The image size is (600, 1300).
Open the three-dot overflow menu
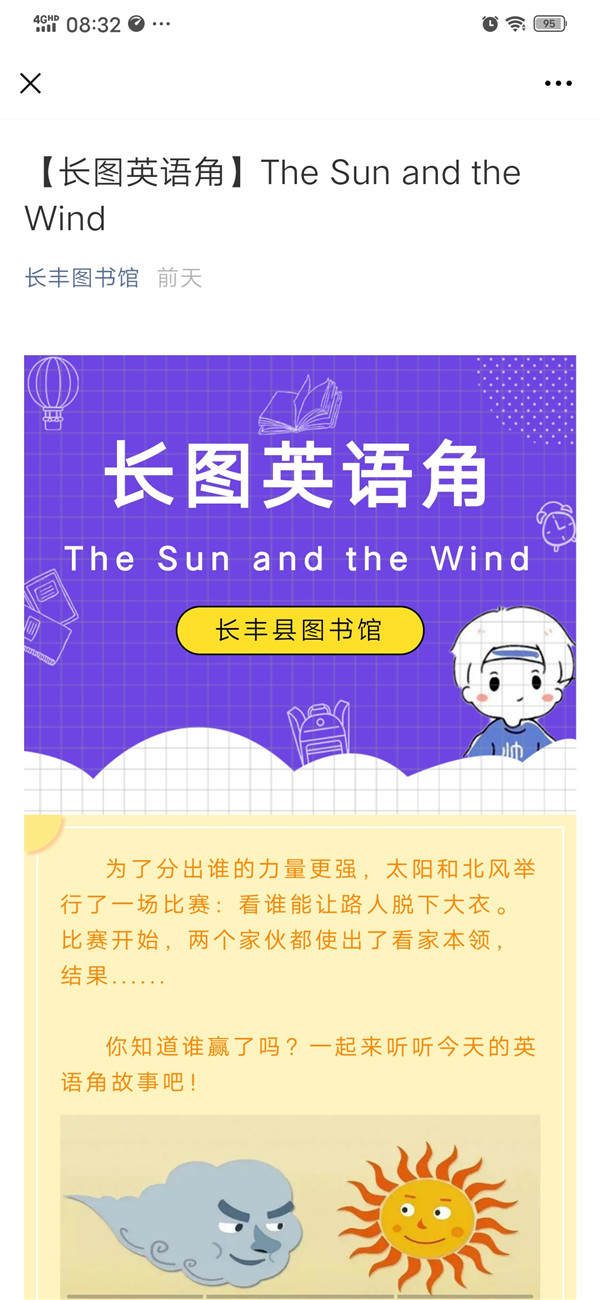558,83
